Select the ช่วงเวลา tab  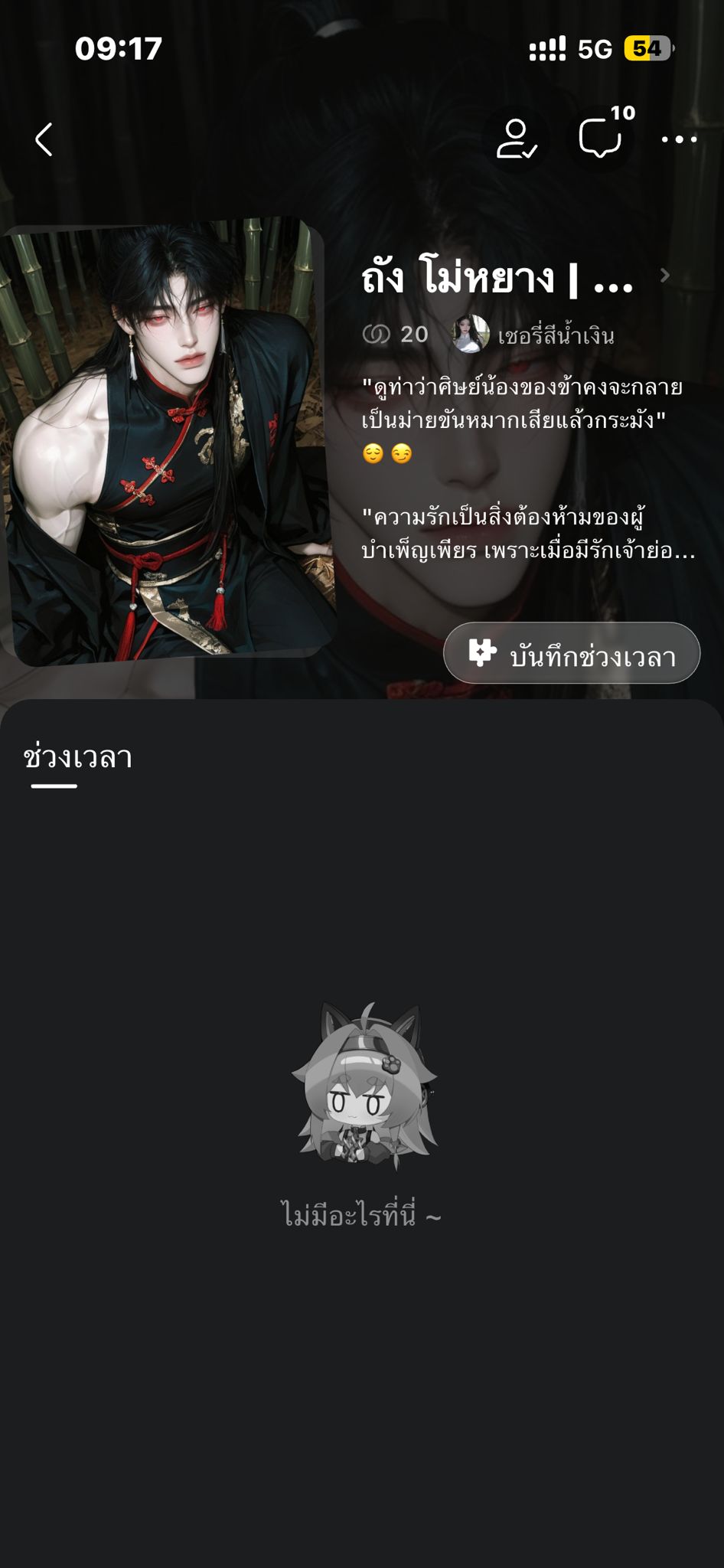(x=77, y=758)
